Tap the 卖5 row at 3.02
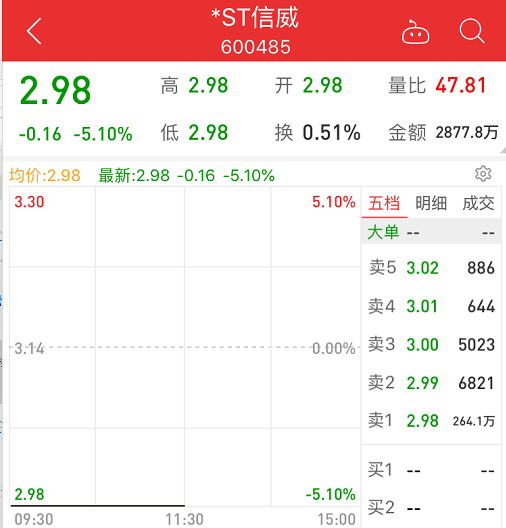 pos(431,268)
